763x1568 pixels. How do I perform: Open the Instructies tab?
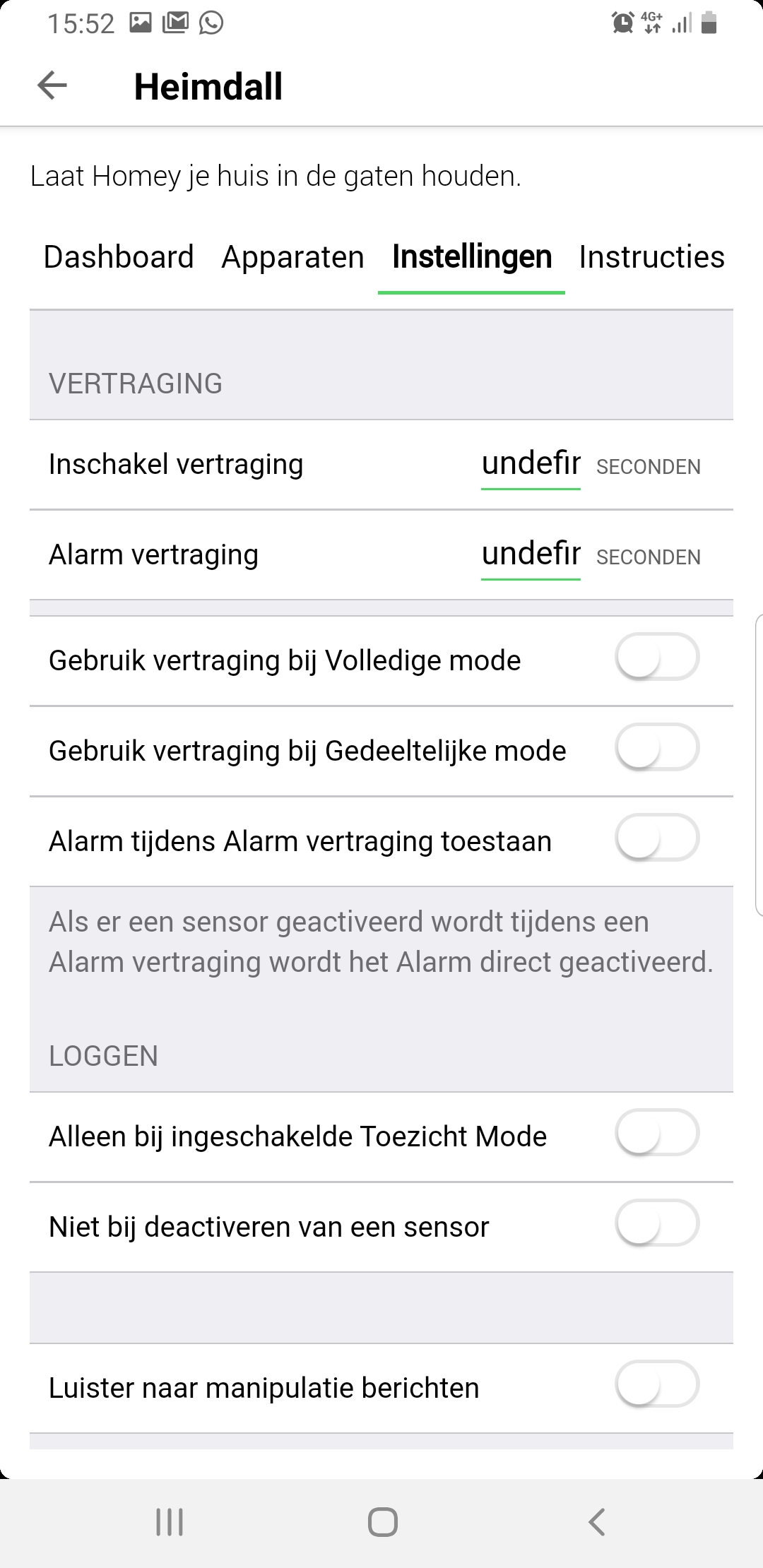(651, 257)
